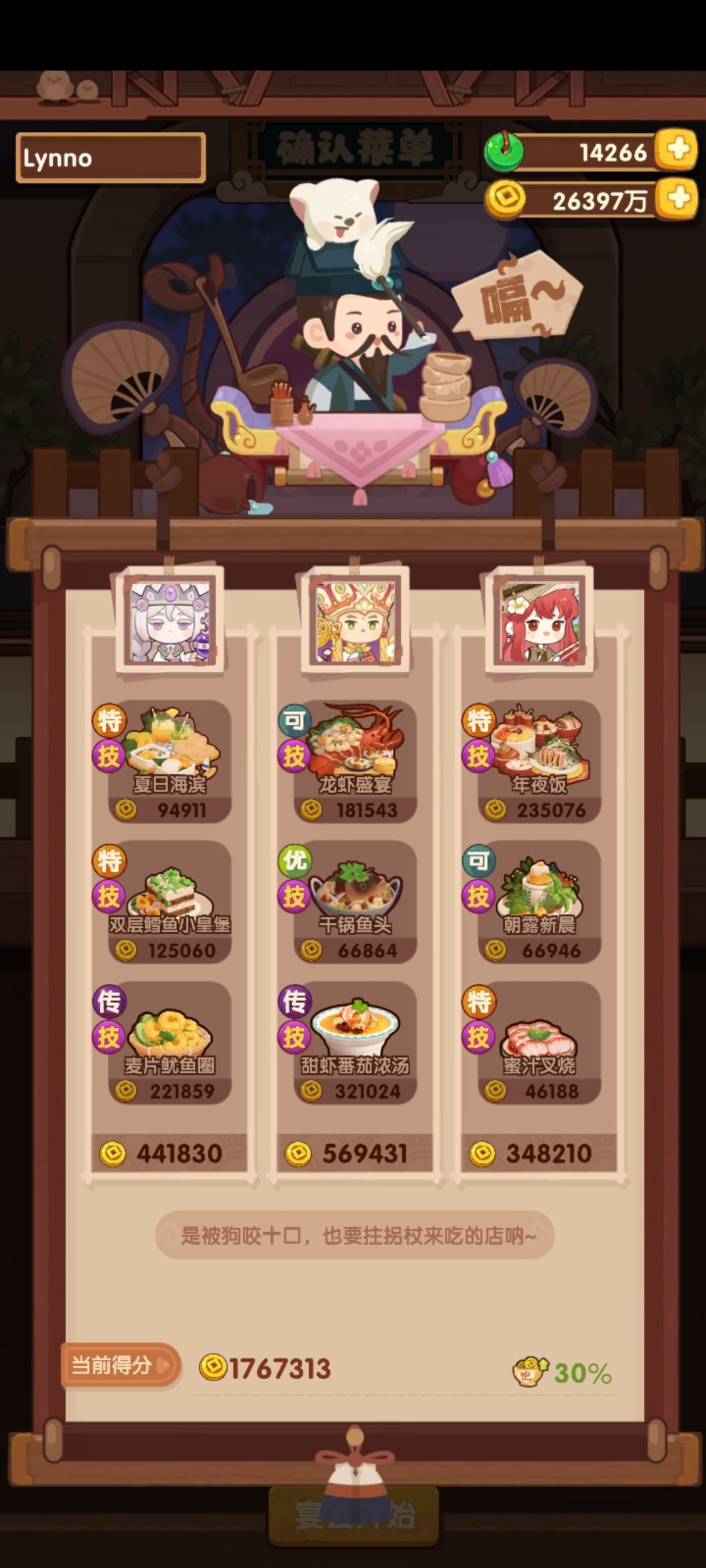The image size is (706, 1568).
Task: Open the 甜虾番茄浓汤 dish card
Action: (355, 1043)
